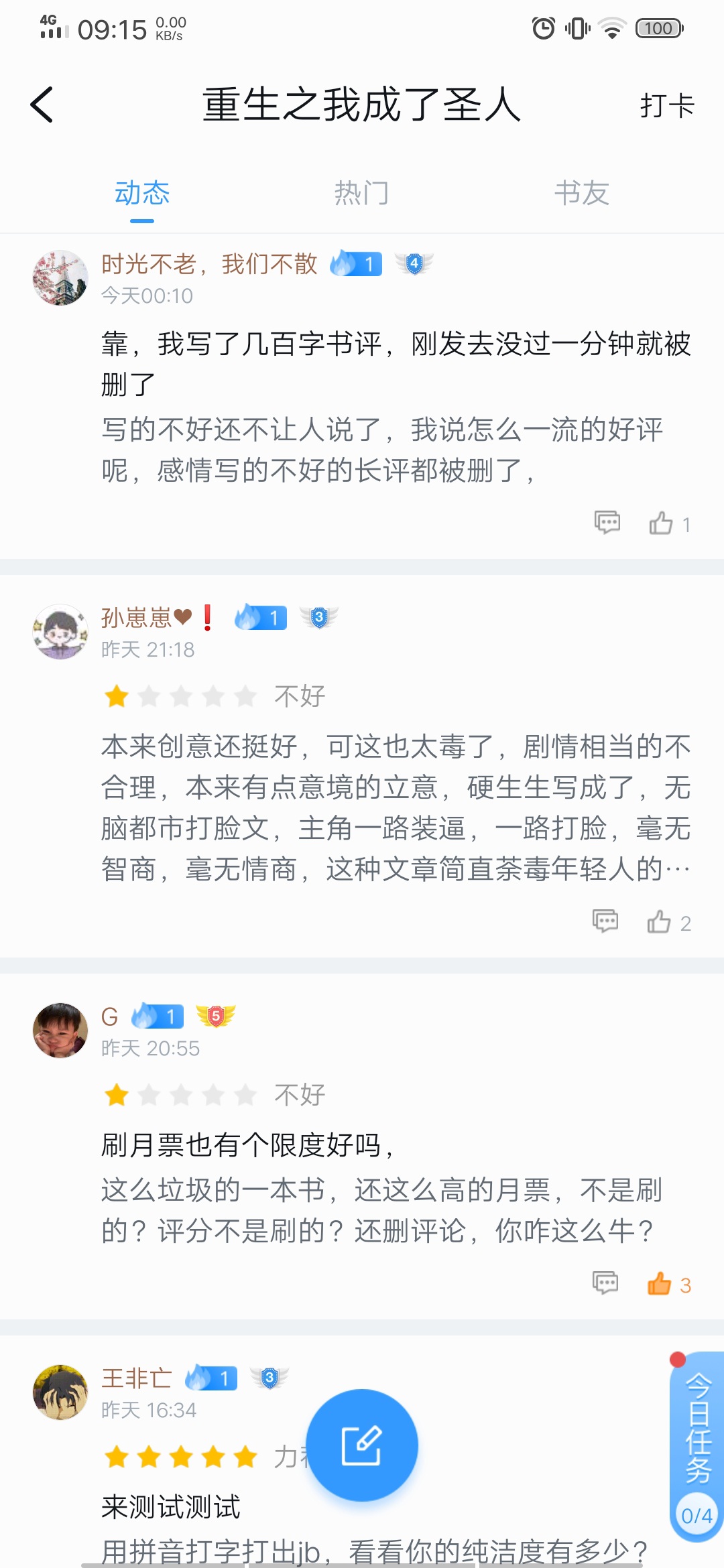This screenshot has height=1568, width=724.
Task: Open 王非亡's profile avatar
Action: point(60,1392)
